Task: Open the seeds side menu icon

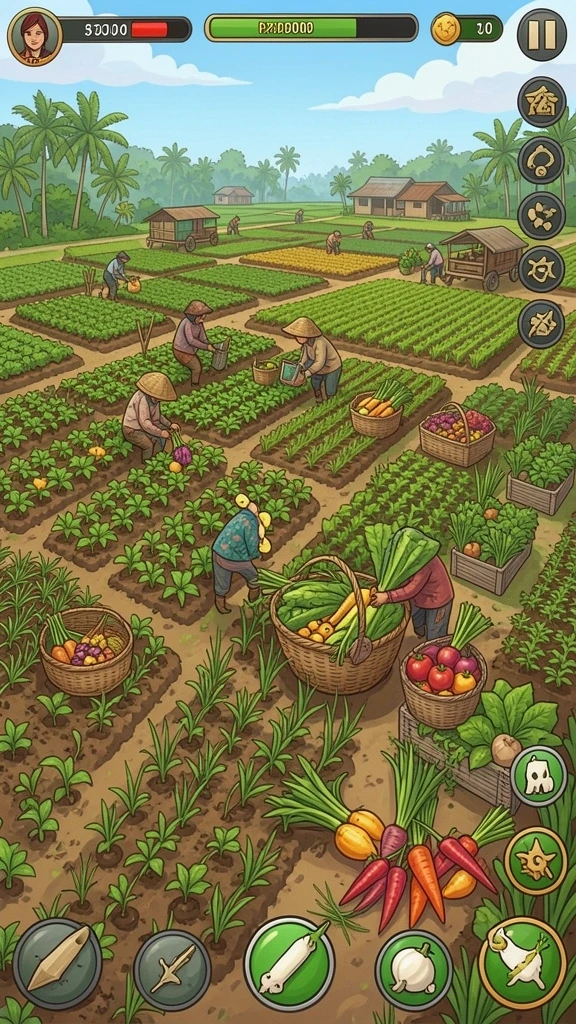Action: (541, 216)
